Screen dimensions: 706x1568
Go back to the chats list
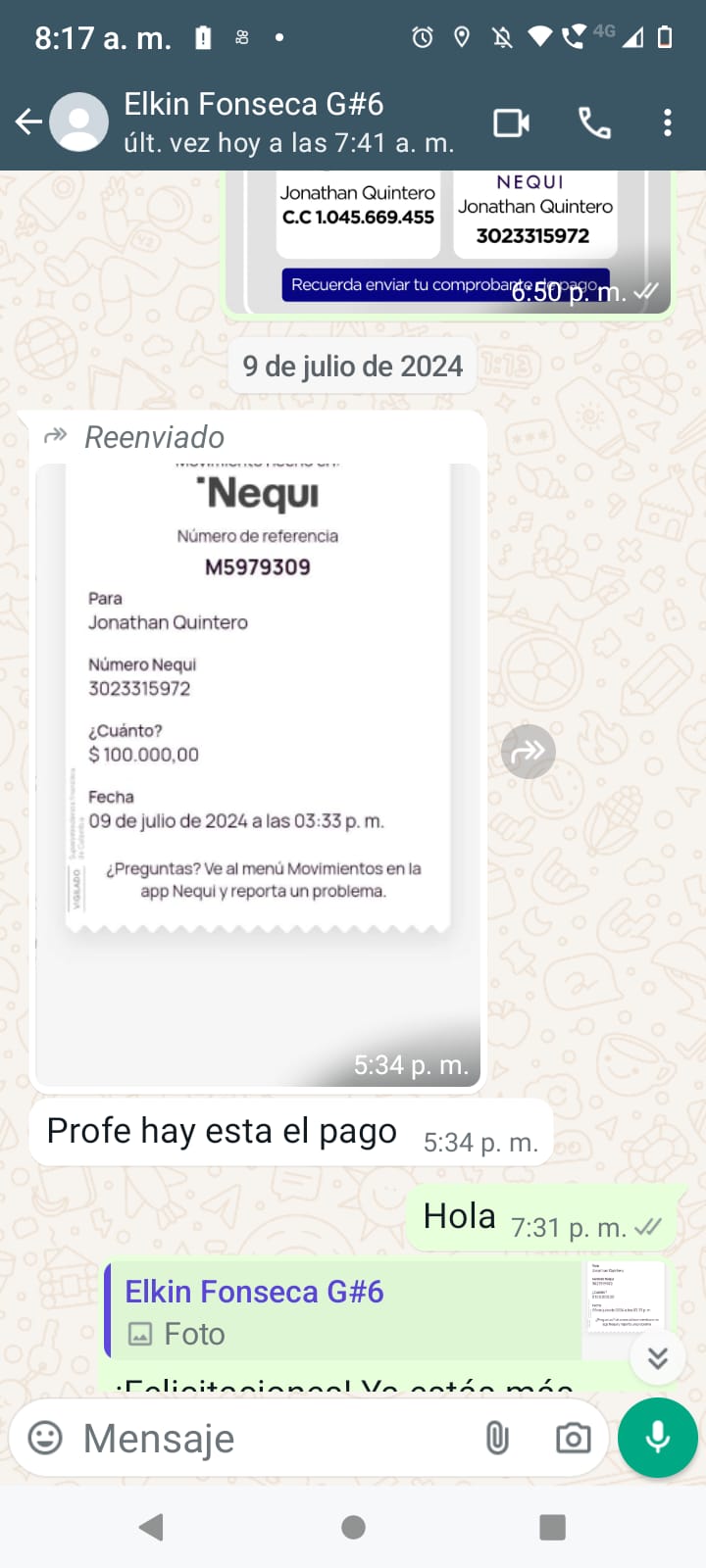coord(29,122)
